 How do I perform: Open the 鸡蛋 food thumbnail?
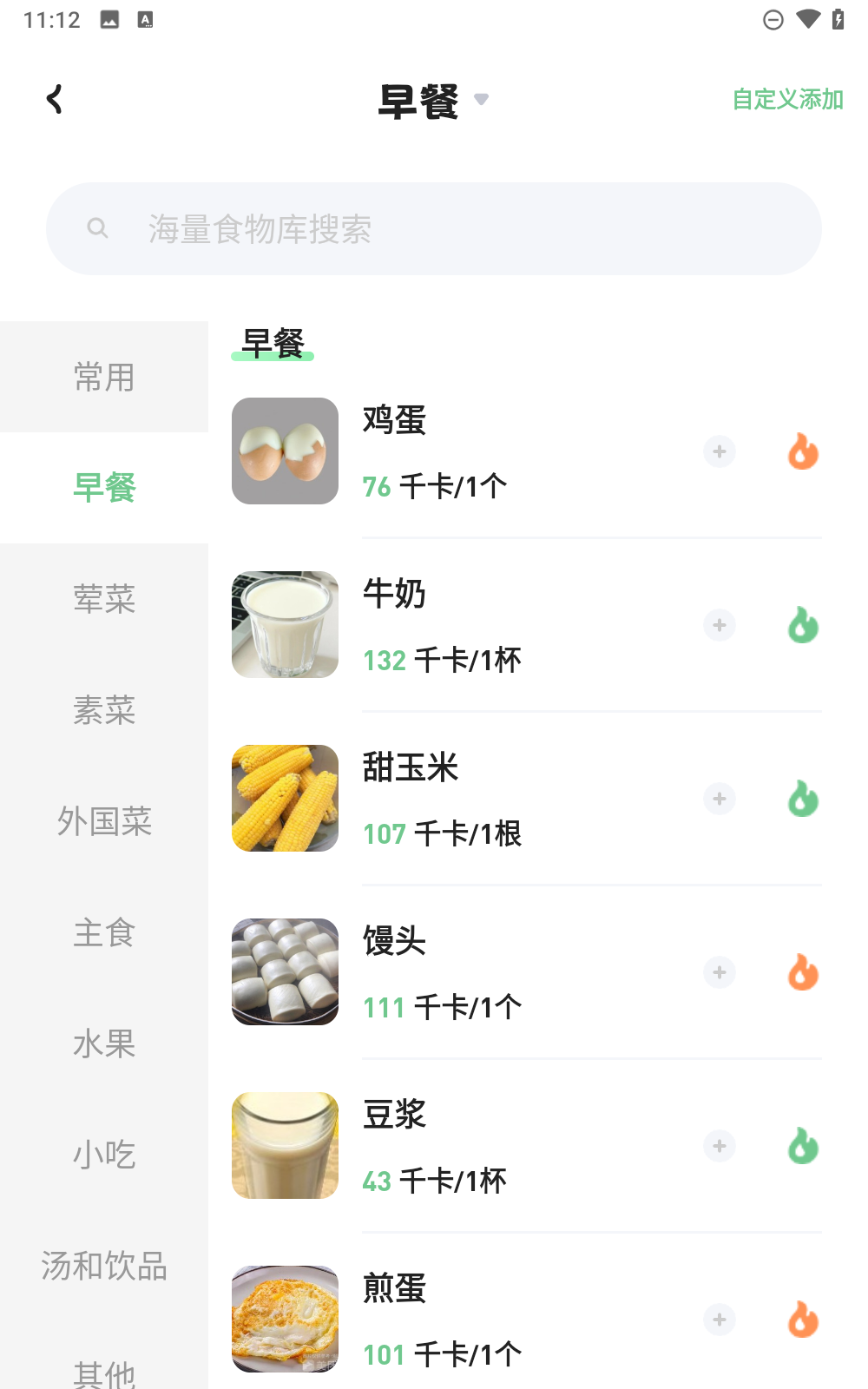click(x=285, y=451)
